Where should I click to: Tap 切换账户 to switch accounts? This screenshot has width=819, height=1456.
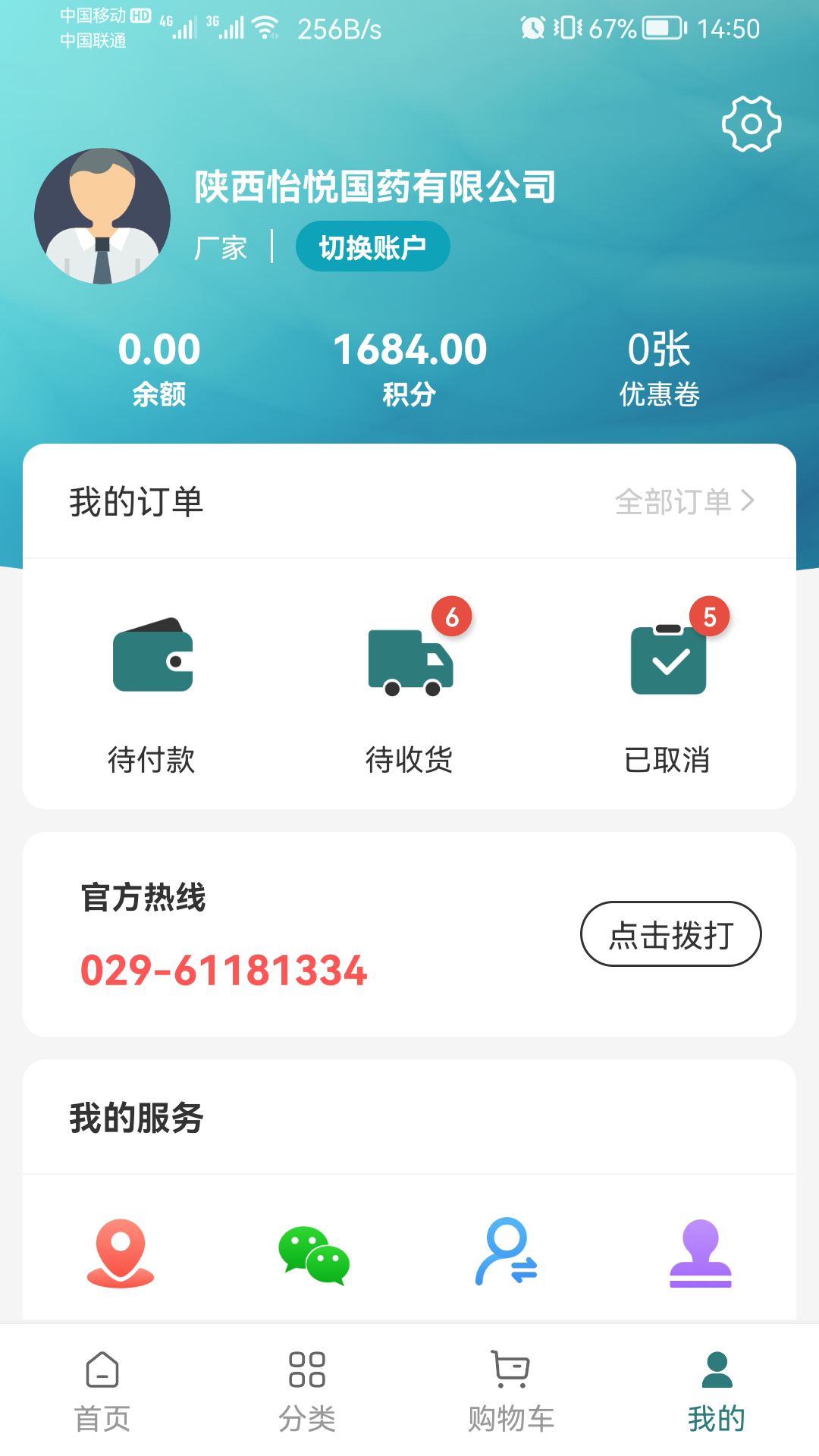point(372,246)
